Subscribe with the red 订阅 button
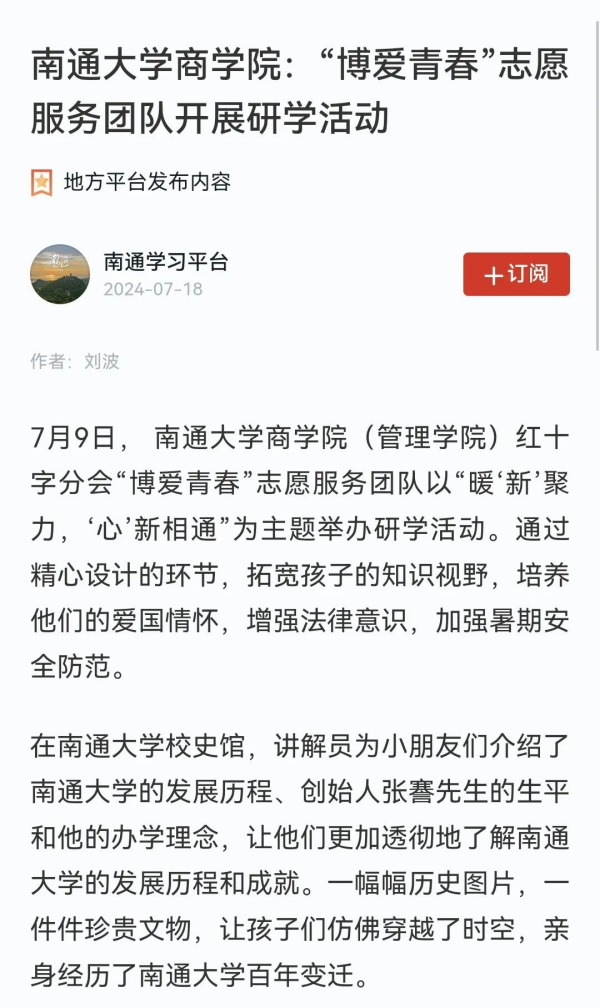600x1008 pixels. point(516,274)
